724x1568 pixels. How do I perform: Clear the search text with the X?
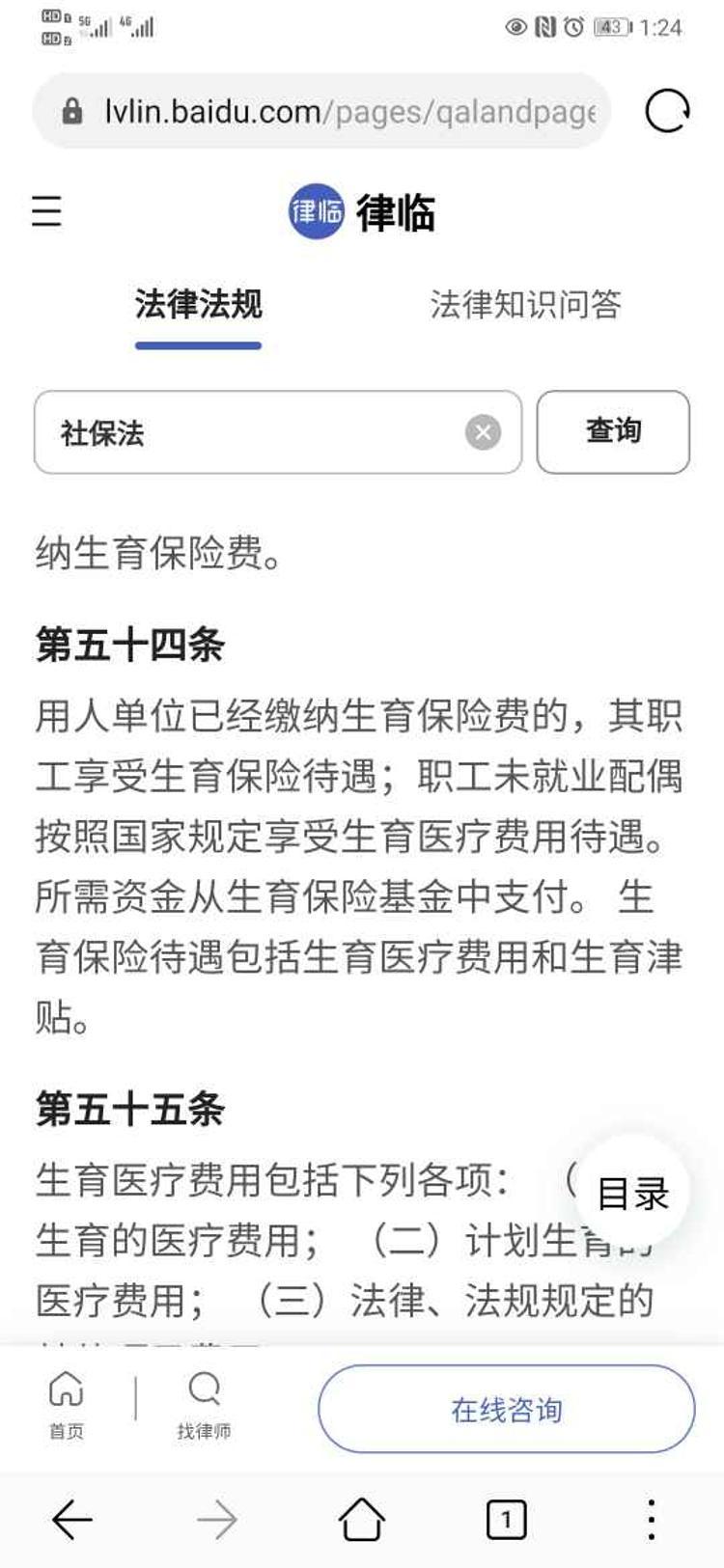[483, 432]
